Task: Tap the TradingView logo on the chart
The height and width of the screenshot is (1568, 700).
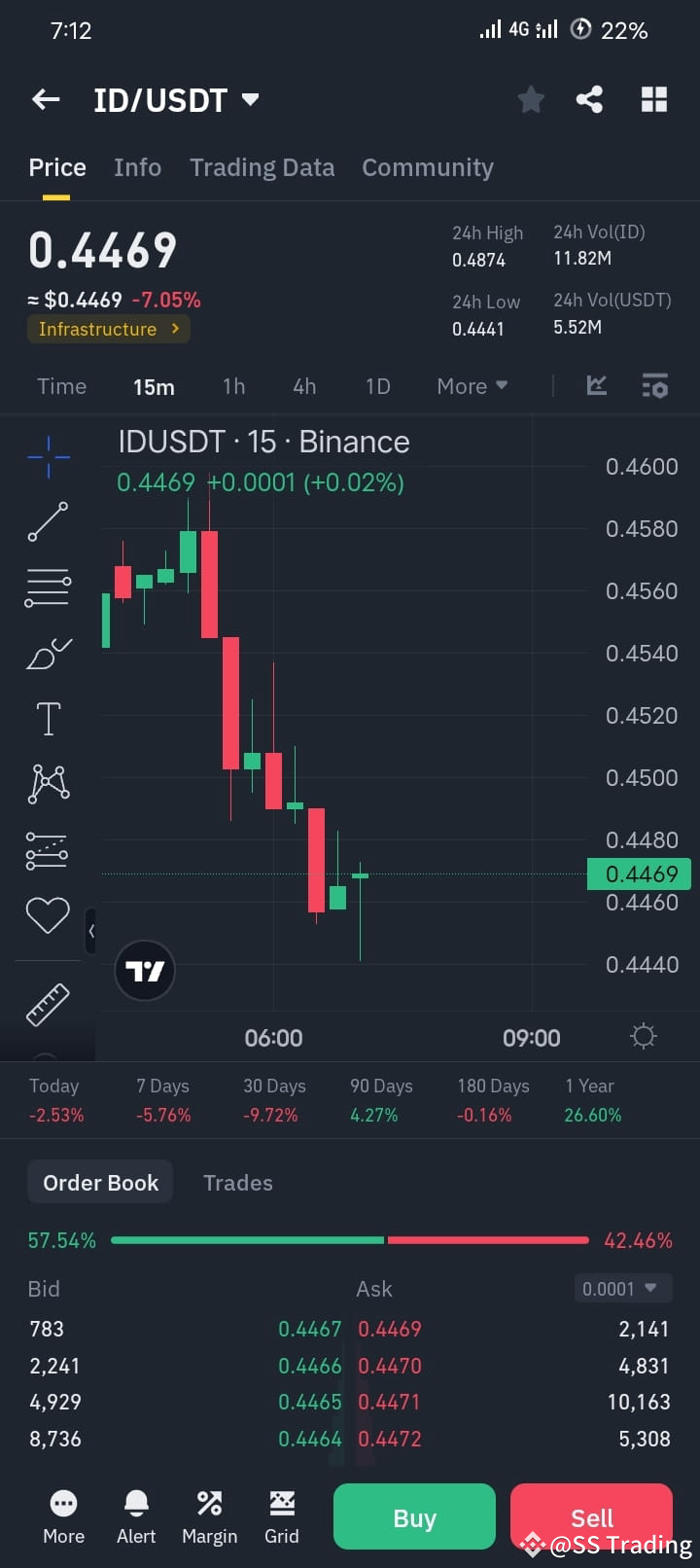Action: tap(144, 970)
